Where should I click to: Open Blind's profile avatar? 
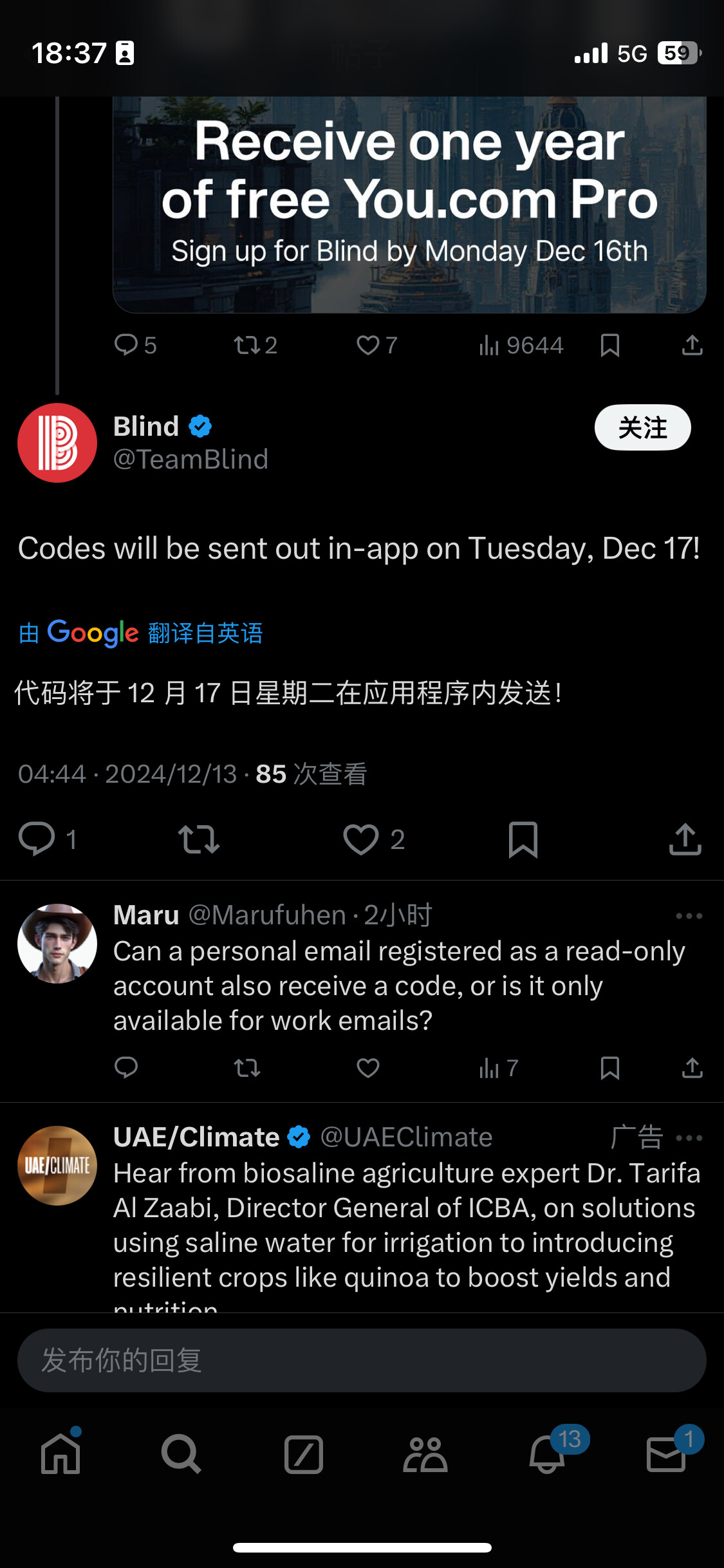pos(57,443)
